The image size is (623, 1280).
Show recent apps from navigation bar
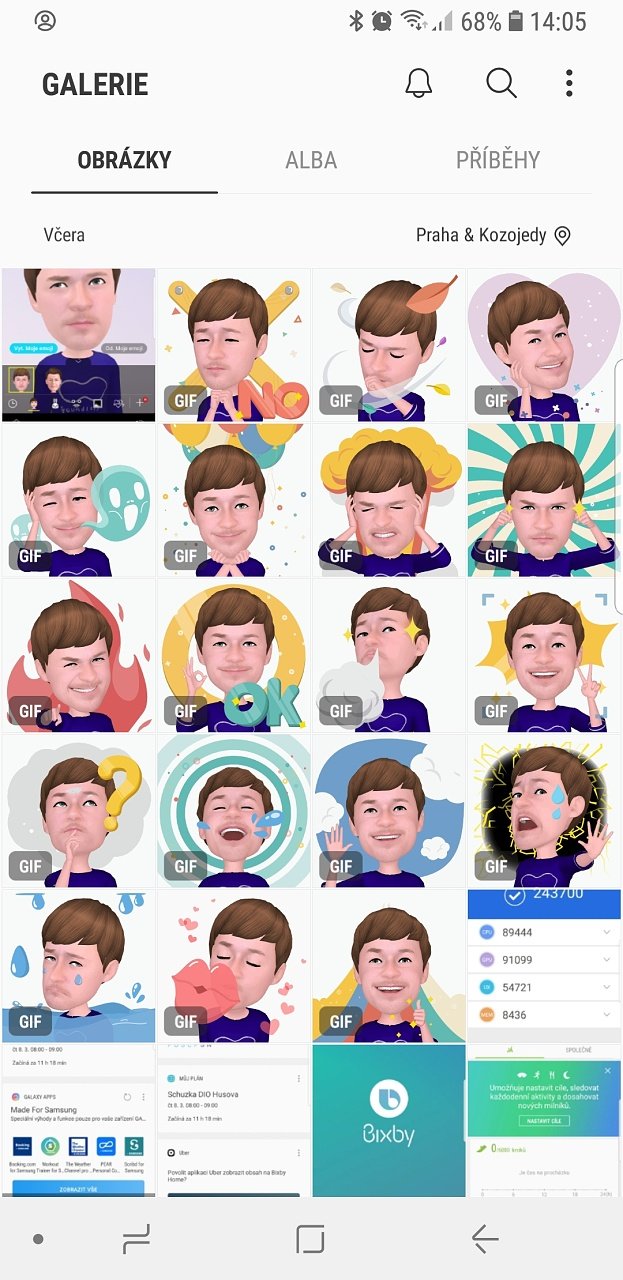[x=136, y=1239]
